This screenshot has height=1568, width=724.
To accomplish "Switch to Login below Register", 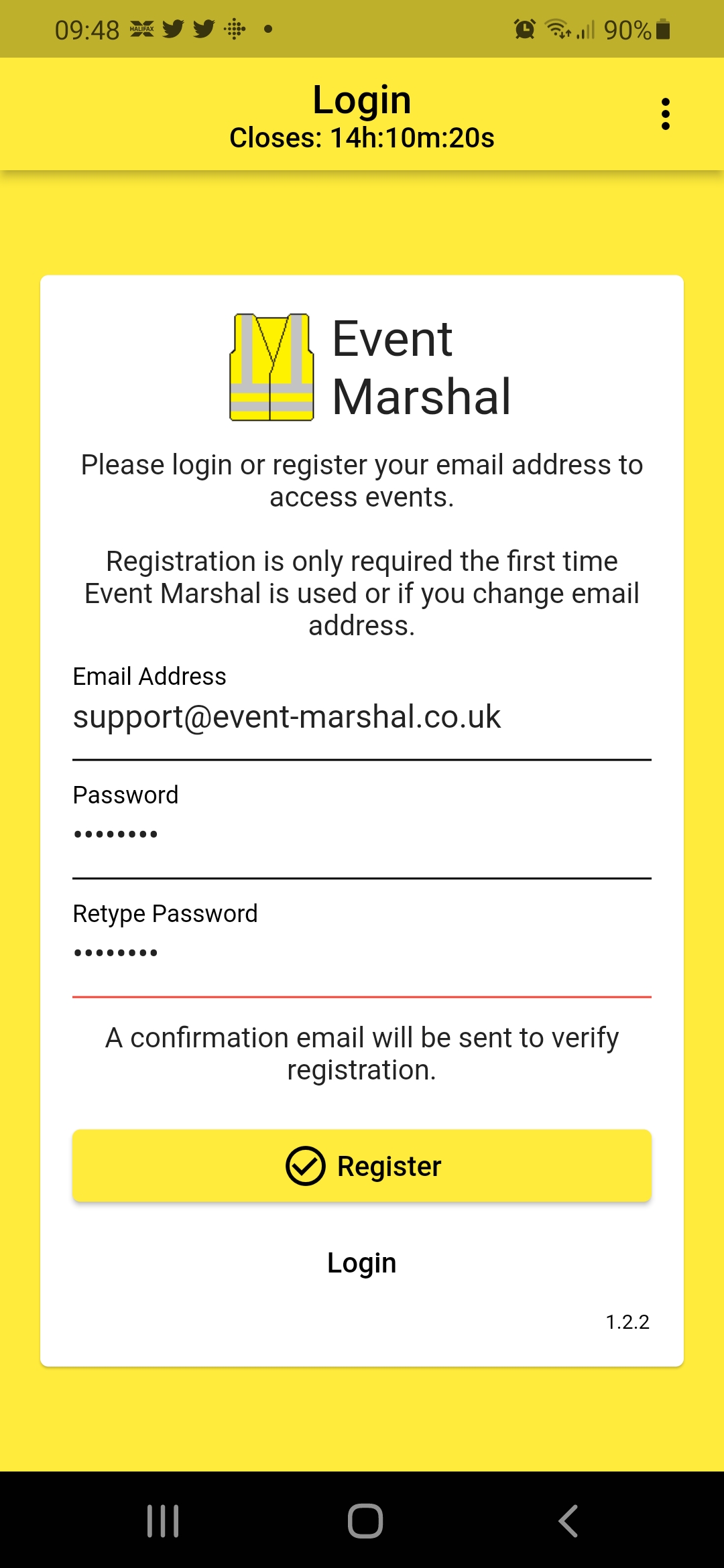I will [362, 1263].
